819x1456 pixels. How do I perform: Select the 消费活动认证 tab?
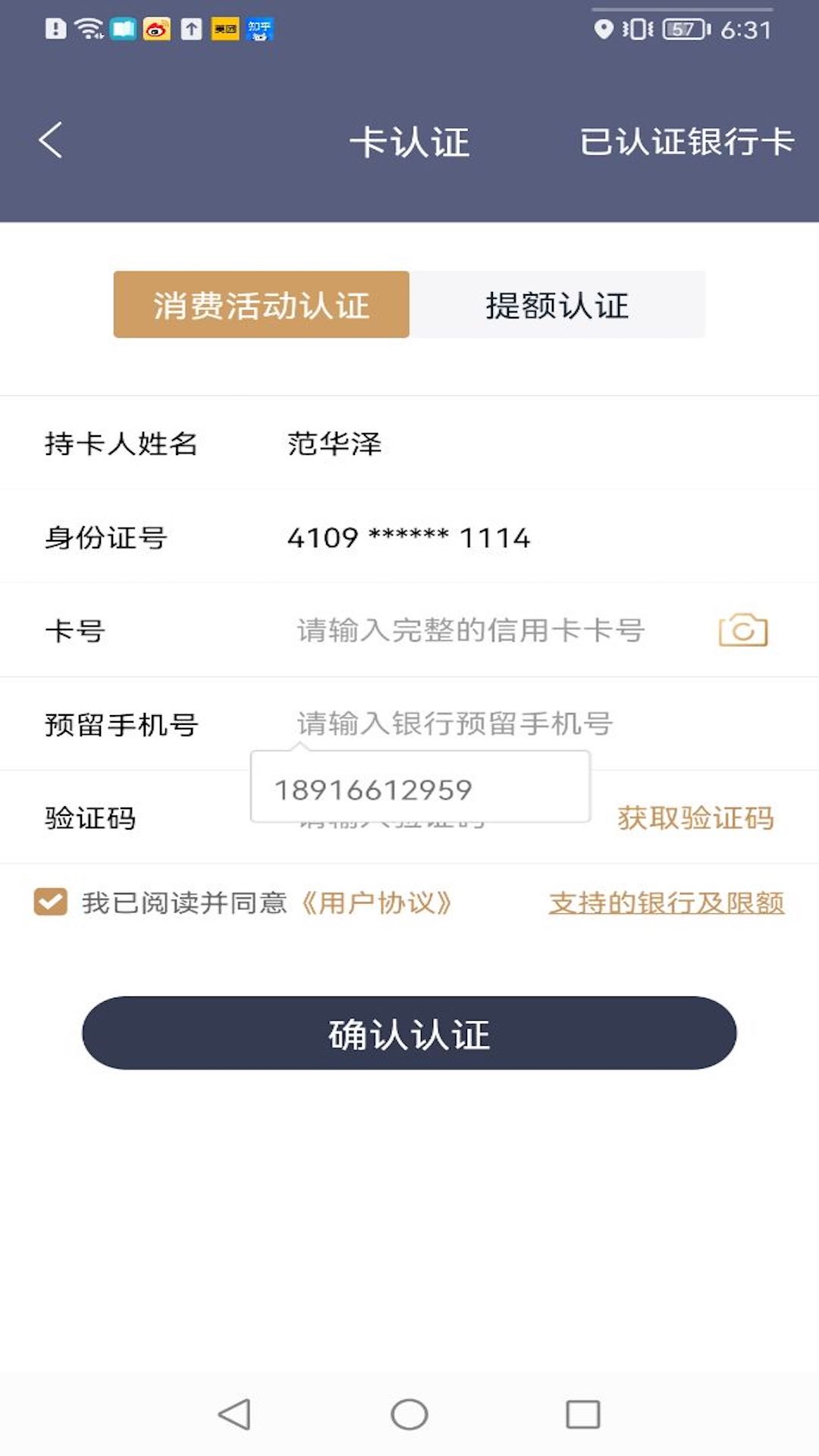click(261, 306)
